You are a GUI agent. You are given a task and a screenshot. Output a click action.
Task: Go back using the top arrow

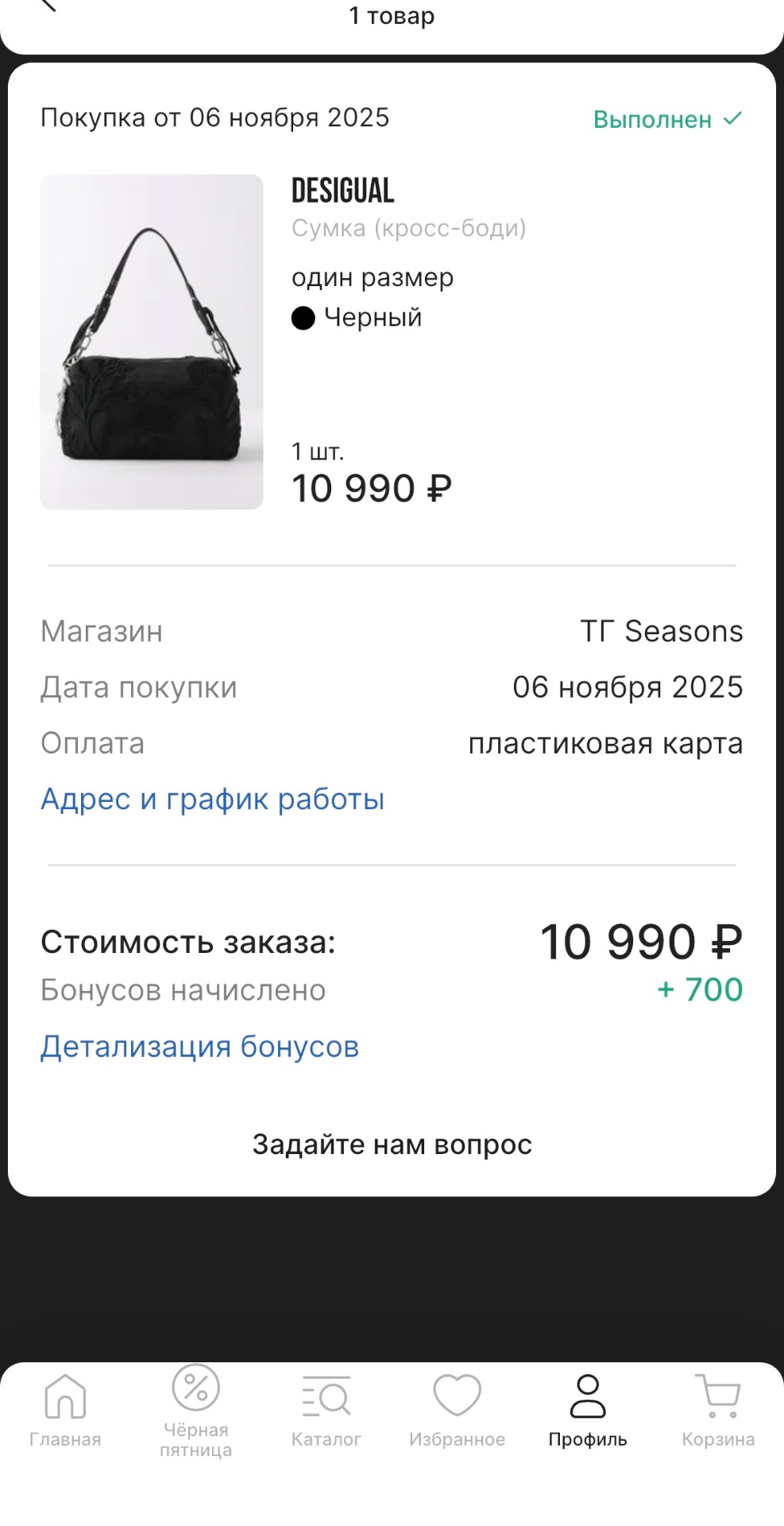pyautogui.click(x=49, y=5)
